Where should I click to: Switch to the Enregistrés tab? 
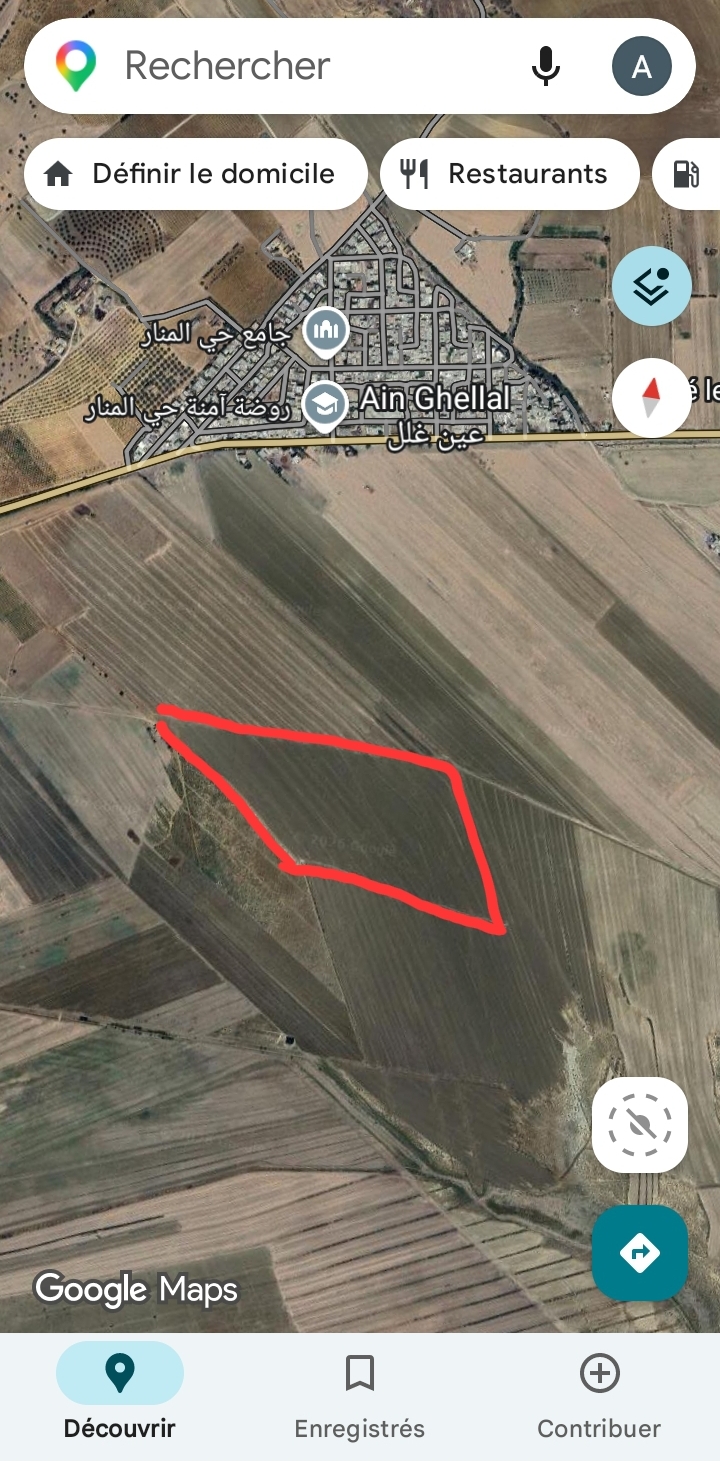360,1397
